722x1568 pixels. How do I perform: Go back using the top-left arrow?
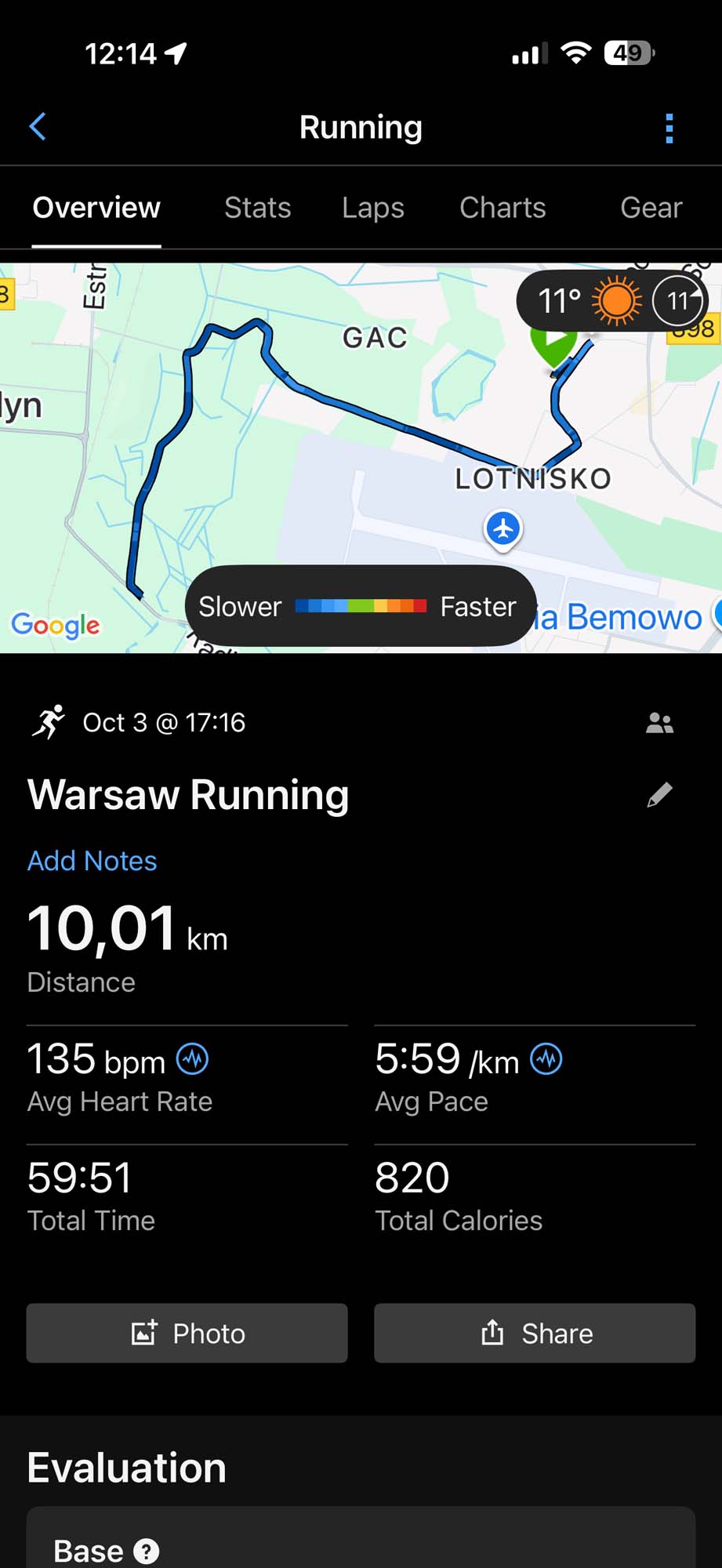(x=38, y=126)
